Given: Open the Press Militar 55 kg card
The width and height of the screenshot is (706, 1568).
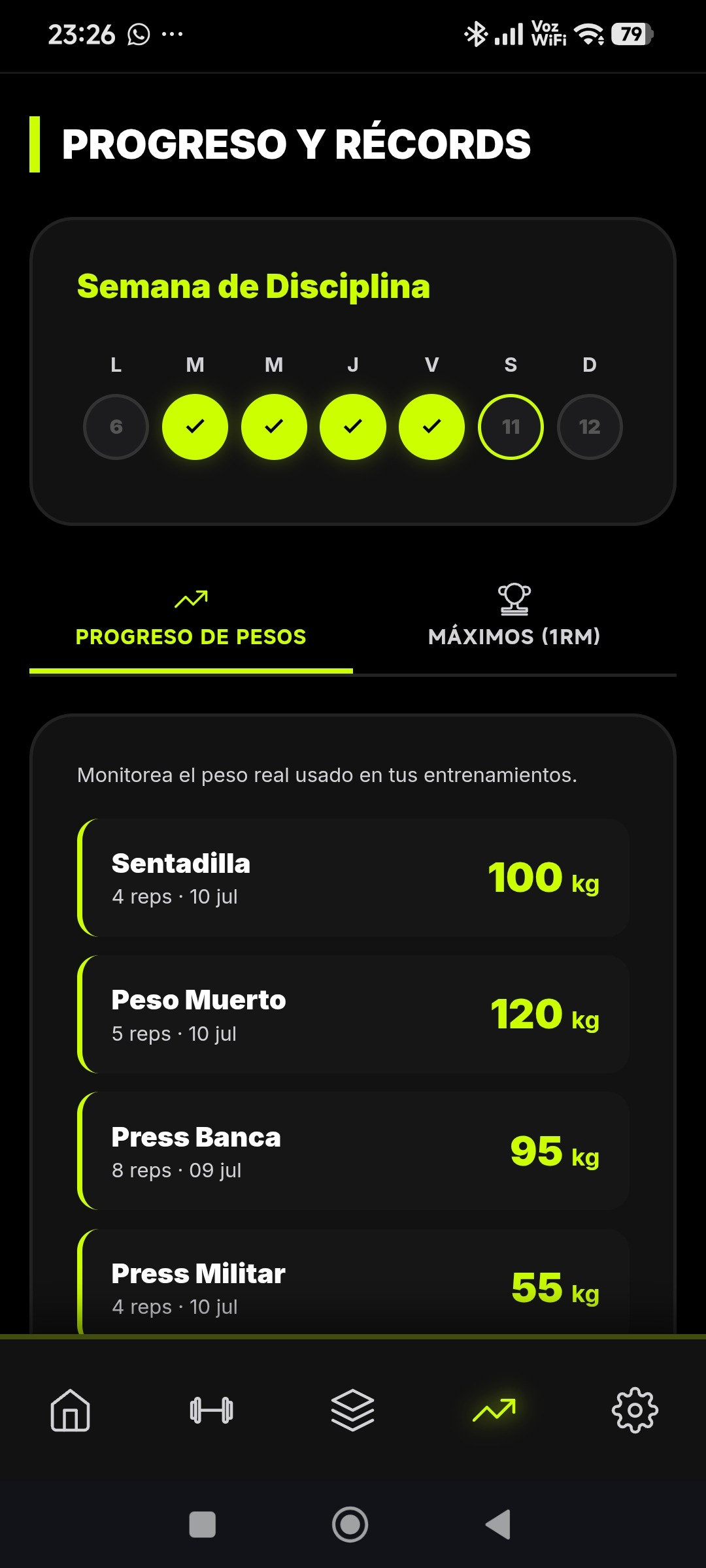Looking at the screenshot, I should (x=353, y=1282).
